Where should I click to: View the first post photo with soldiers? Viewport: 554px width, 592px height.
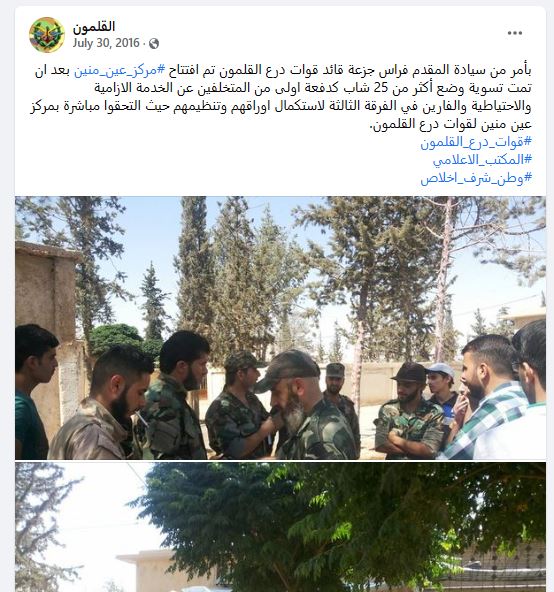[x=280, y=328]
